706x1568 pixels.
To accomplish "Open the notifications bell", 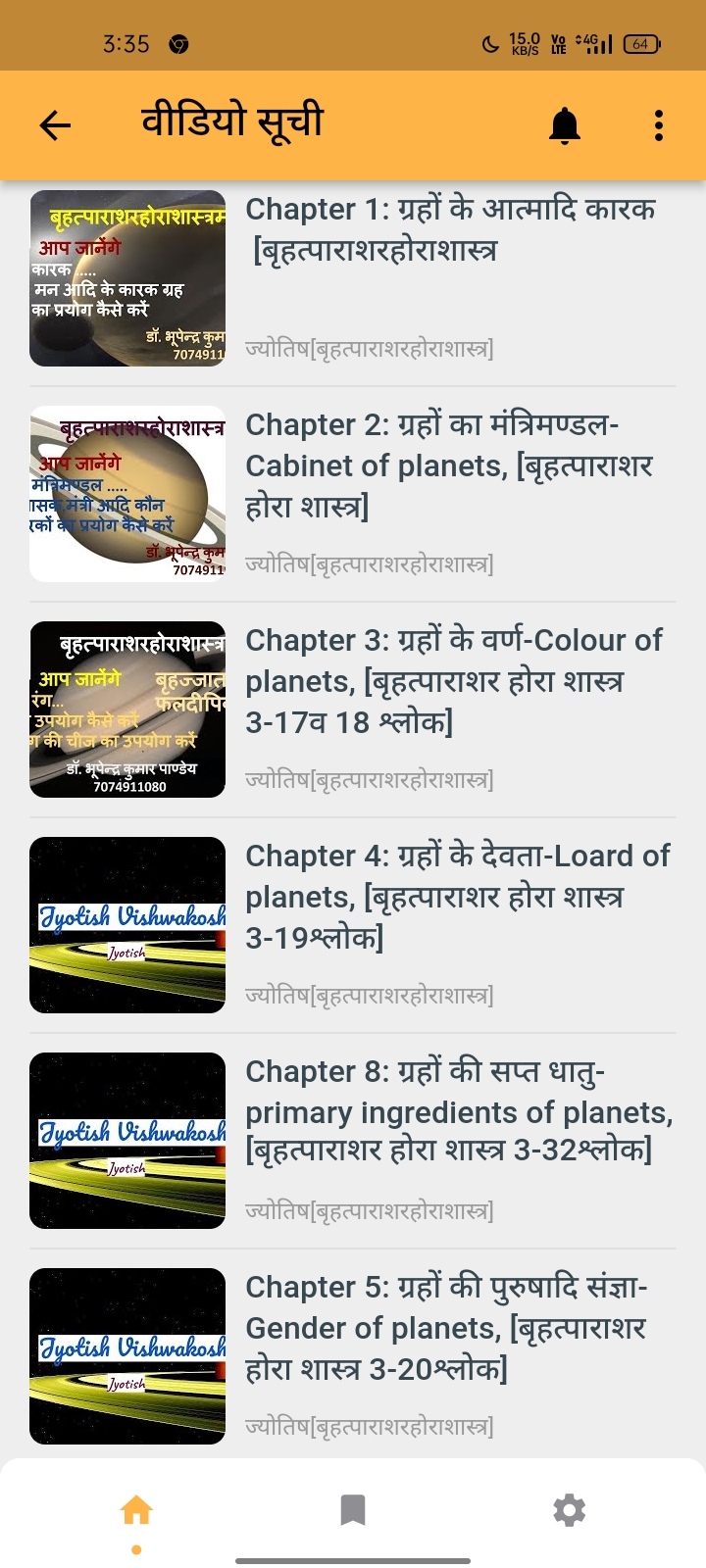I will coord(565,125).
